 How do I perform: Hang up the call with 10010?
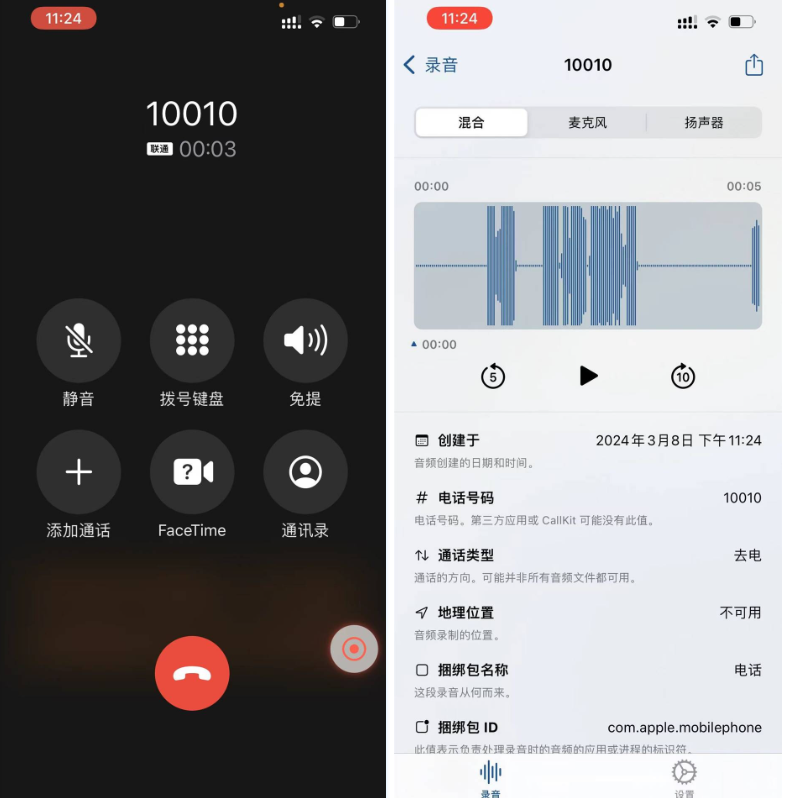coord(192,673)
